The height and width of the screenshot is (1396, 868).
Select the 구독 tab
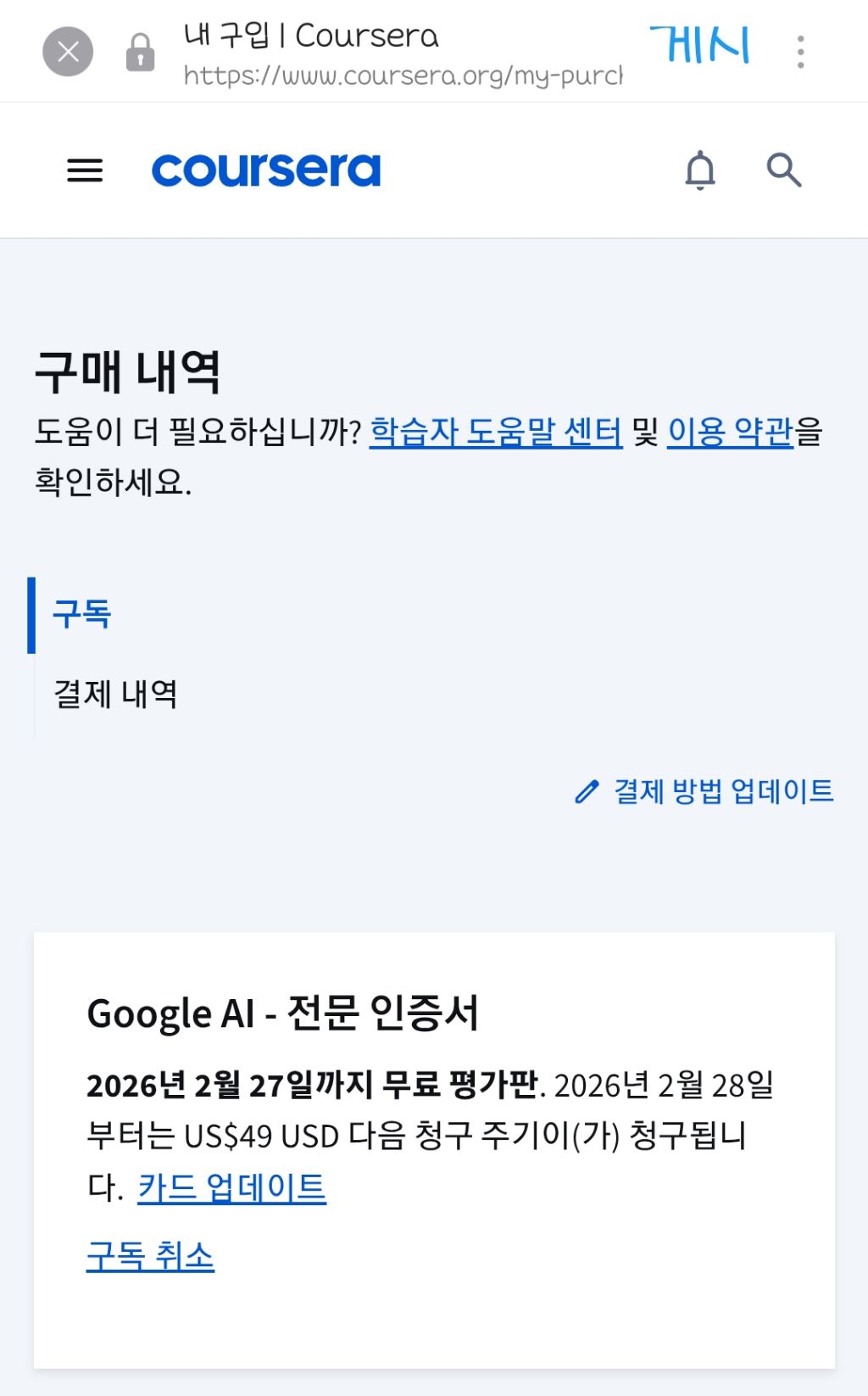tap(82, 614)
